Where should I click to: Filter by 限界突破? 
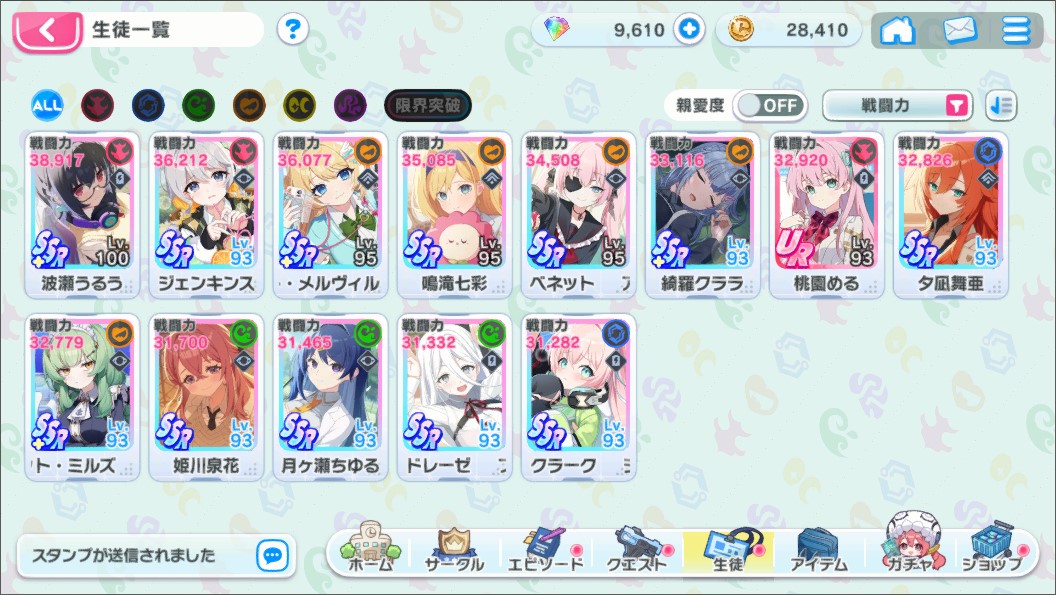428,104
